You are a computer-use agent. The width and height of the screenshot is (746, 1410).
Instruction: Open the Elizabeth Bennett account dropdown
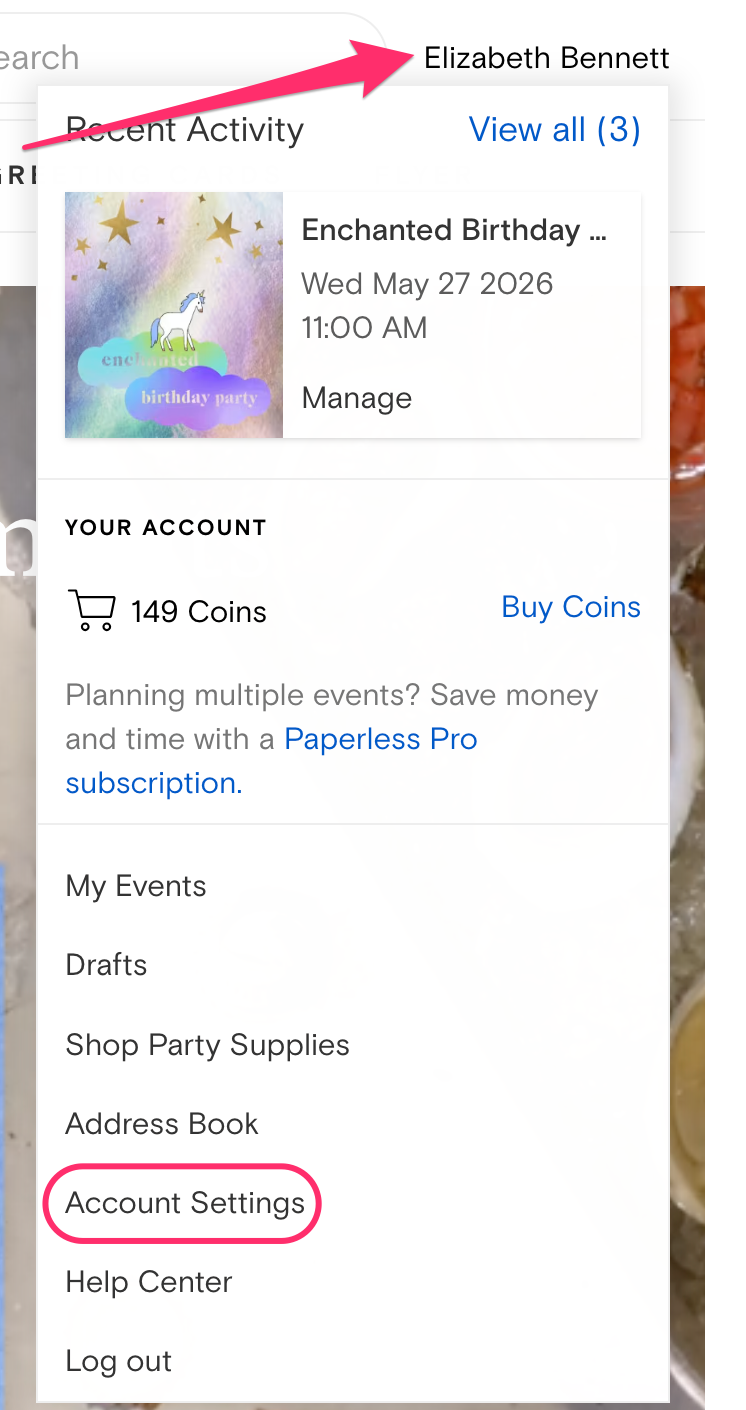[546, 58]
